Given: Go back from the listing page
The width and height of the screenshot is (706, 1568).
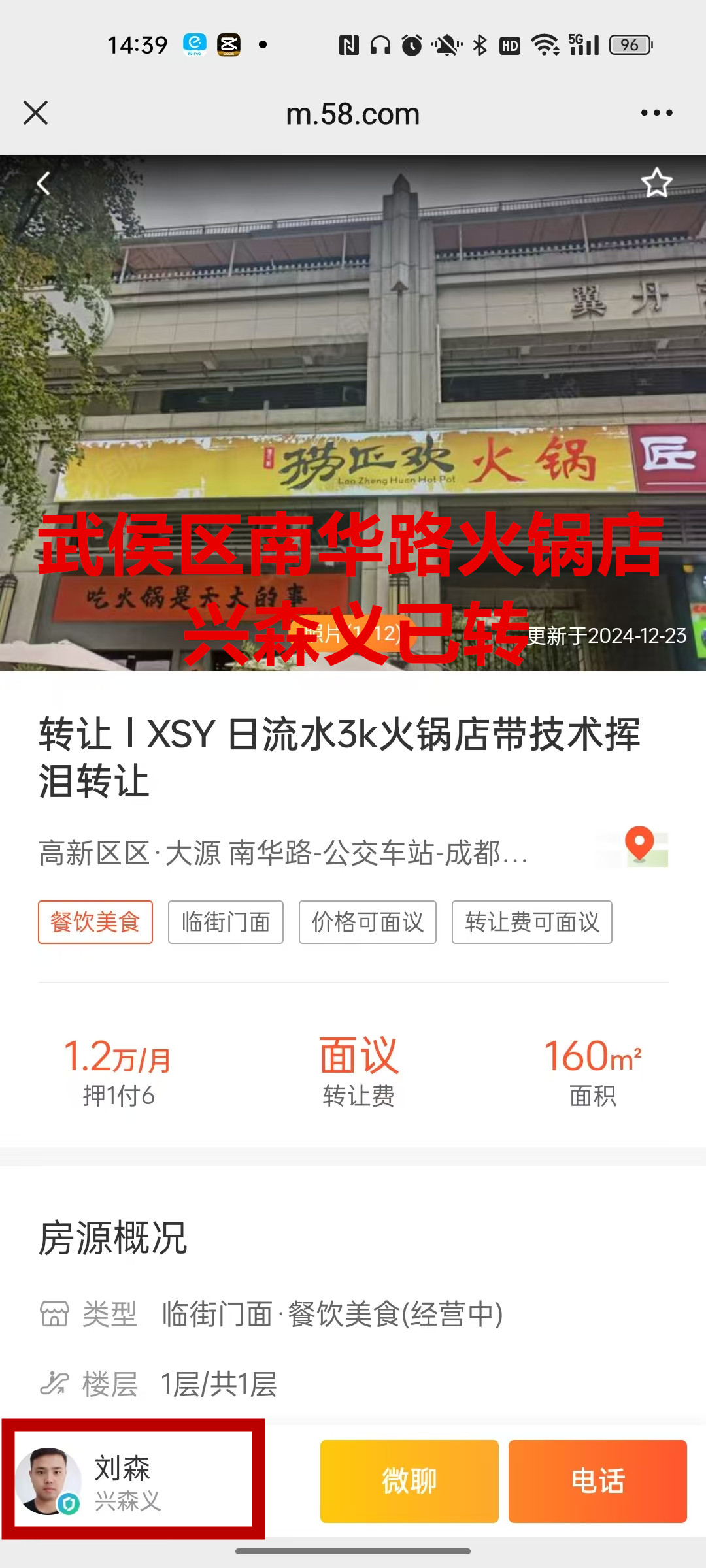Looking at the screenshot, I should tap(44, 184).
